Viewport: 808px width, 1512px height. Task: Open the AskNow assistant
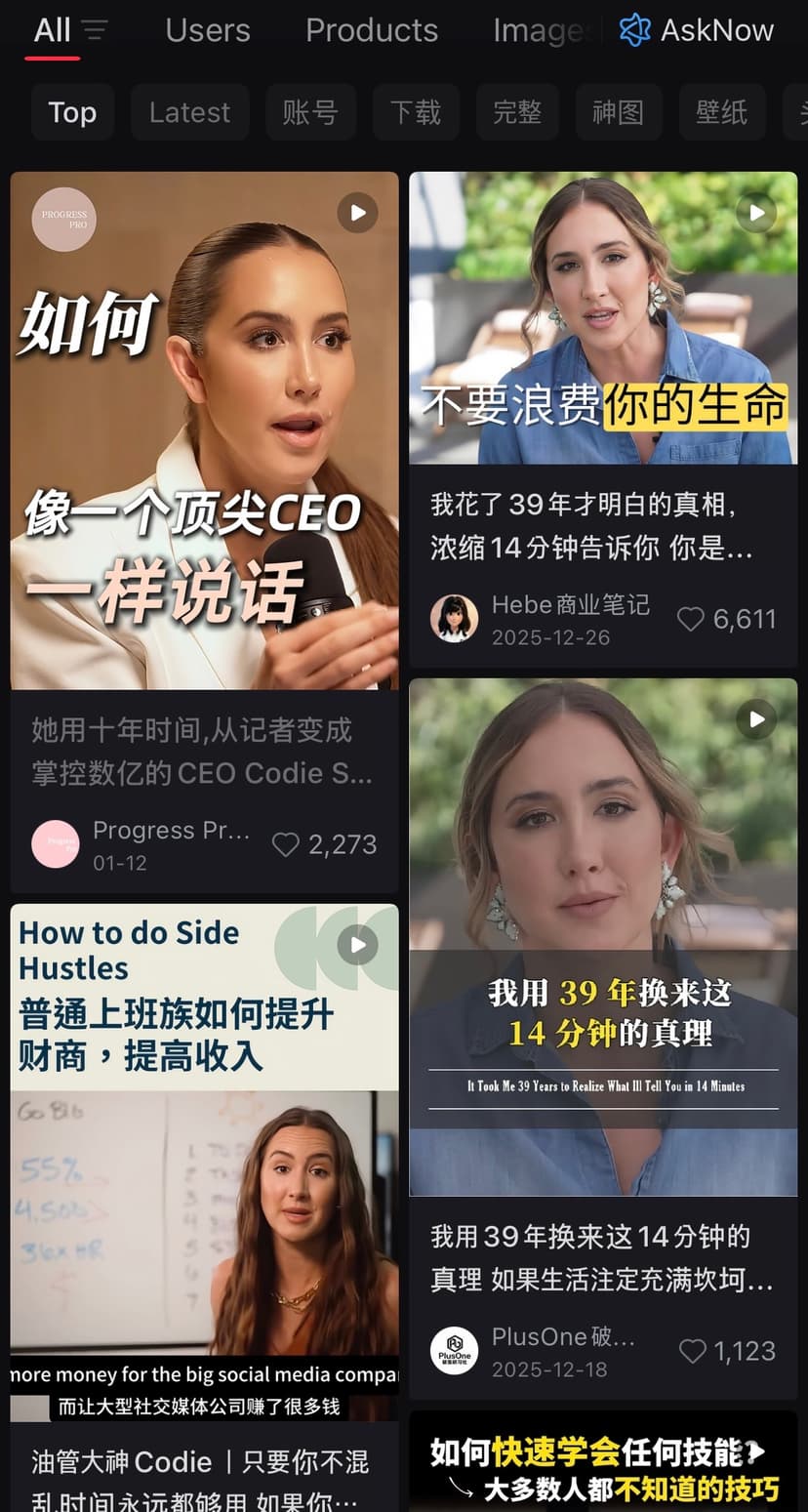click(x=697, y=30)
